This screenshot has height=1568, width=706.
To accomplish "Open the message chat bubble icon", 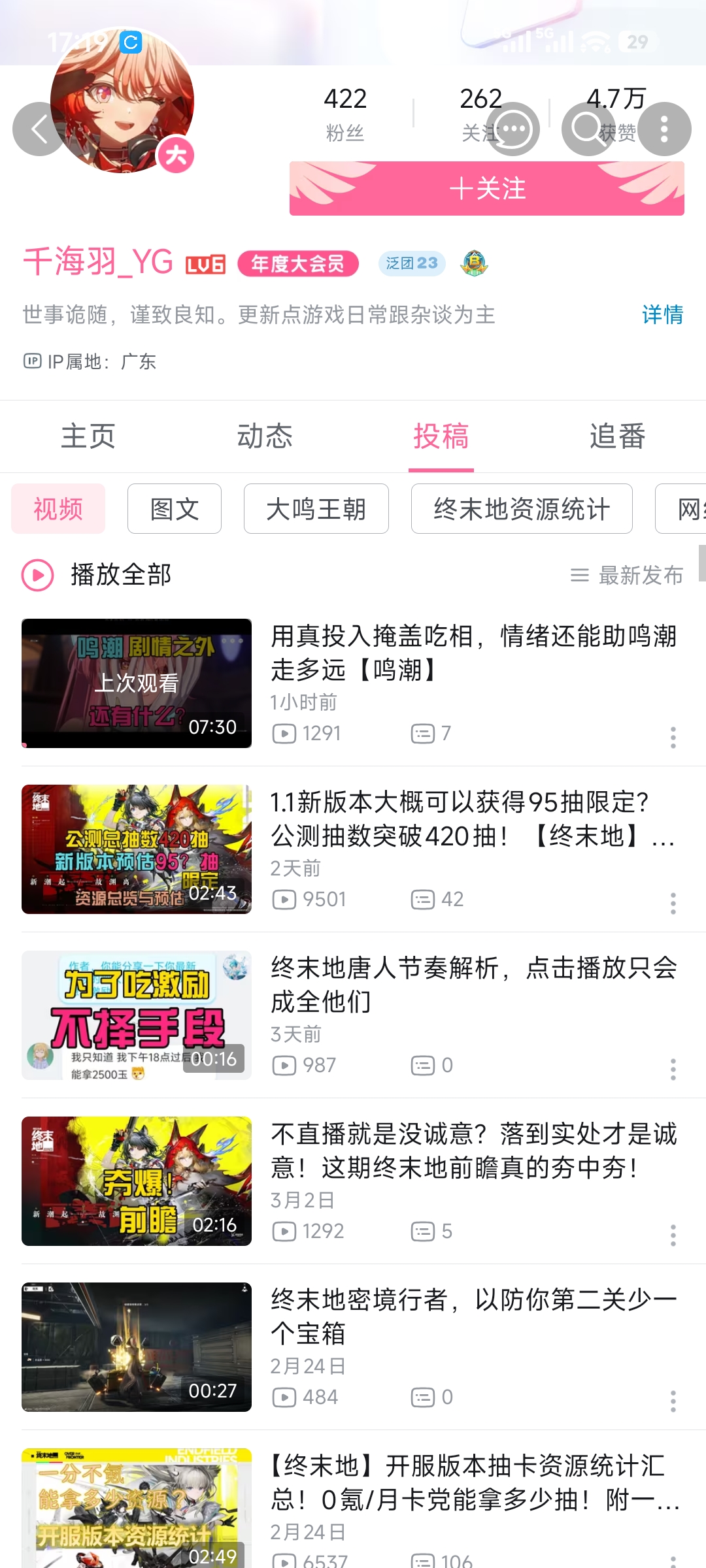I will [513, 129].
